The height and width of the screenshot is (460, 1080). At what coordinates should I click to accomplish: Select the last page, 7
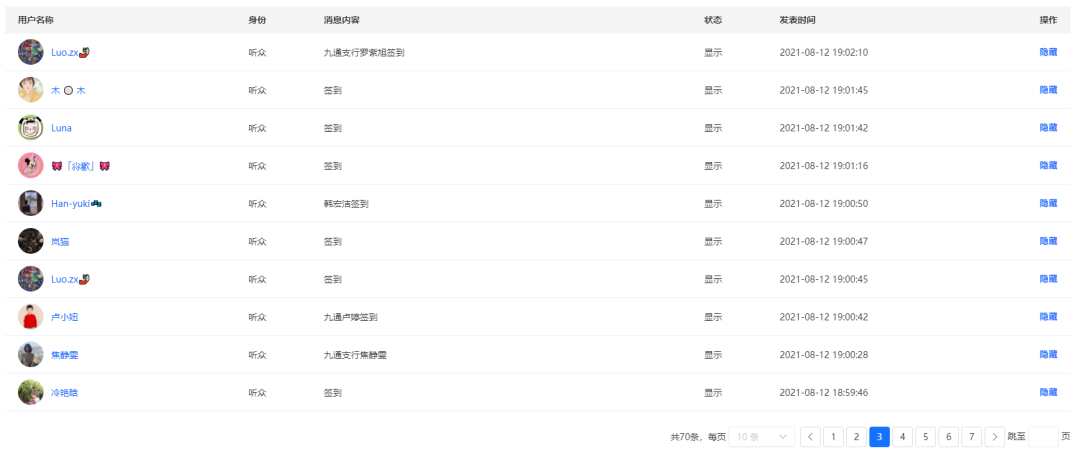[971, 437]
